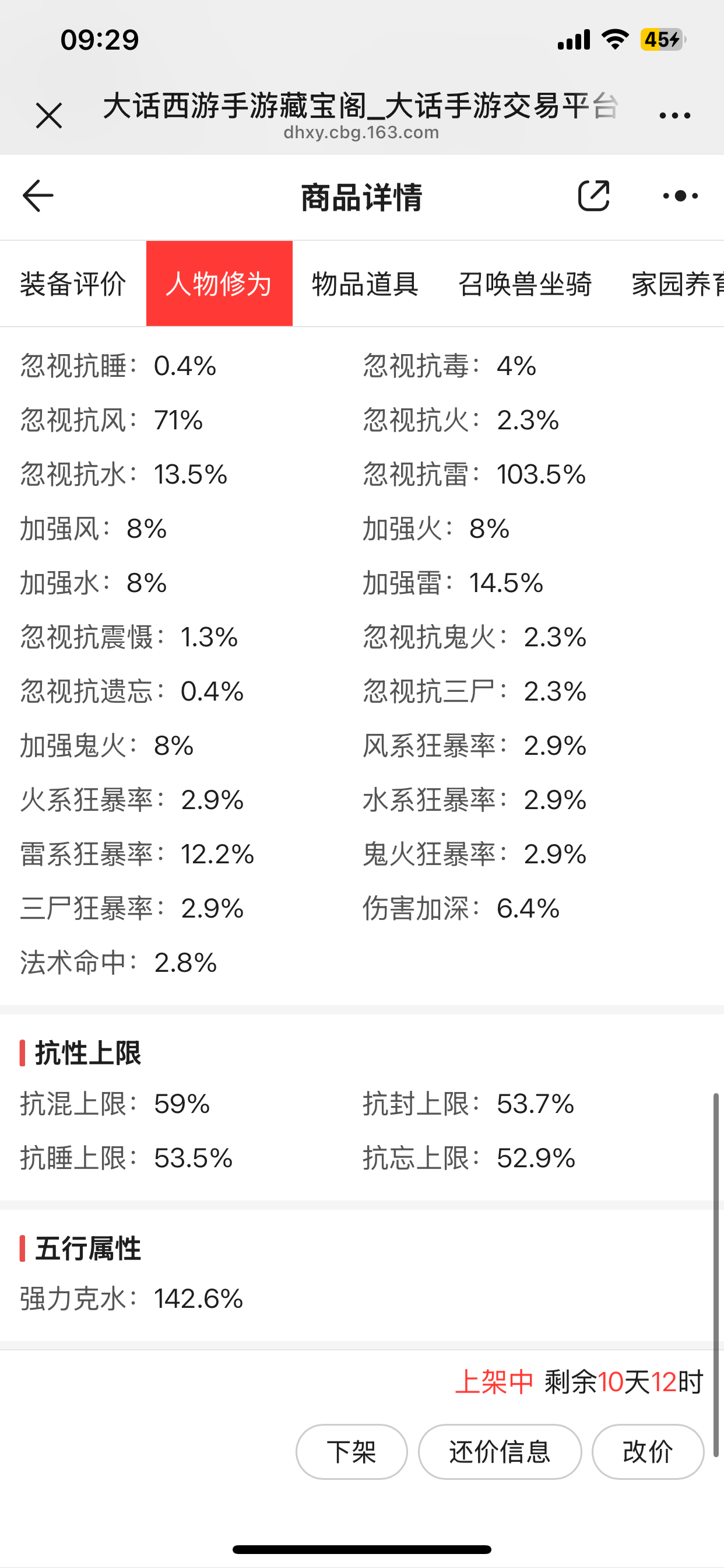Screen dimensions: 724x1568
Task: Open the 召唤兽坐骑 tab
Action: [x=525, y=283]
